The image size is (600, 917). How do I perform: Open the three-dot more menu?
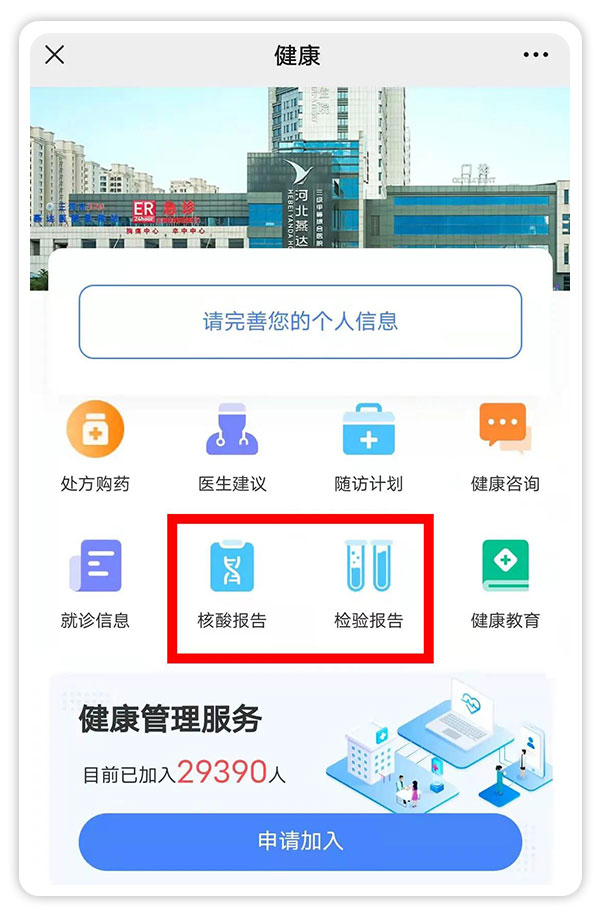[x=536, y=55]
